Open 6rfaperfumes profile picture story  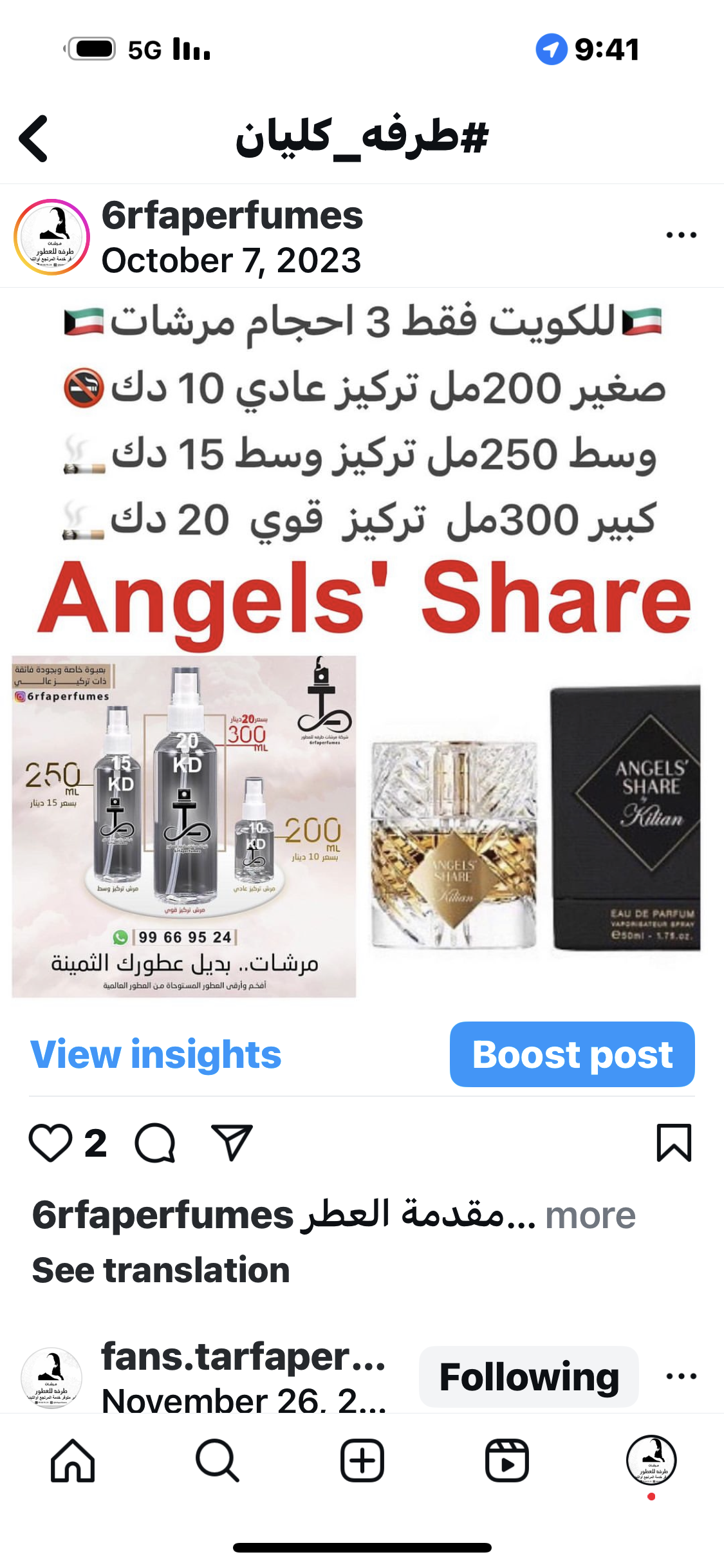click(51, 237)
